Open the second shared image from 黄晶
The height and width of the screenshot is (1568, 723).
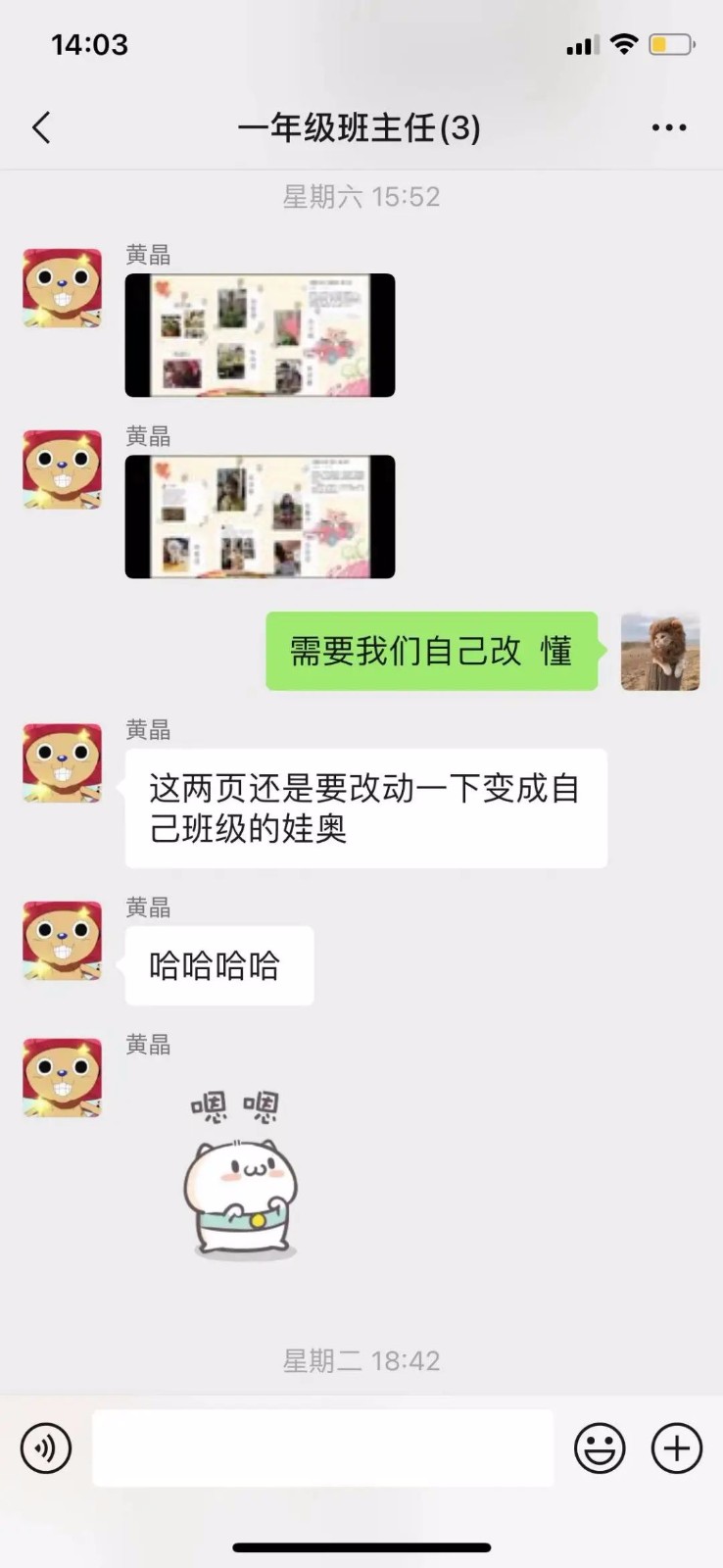coord(260,516)
